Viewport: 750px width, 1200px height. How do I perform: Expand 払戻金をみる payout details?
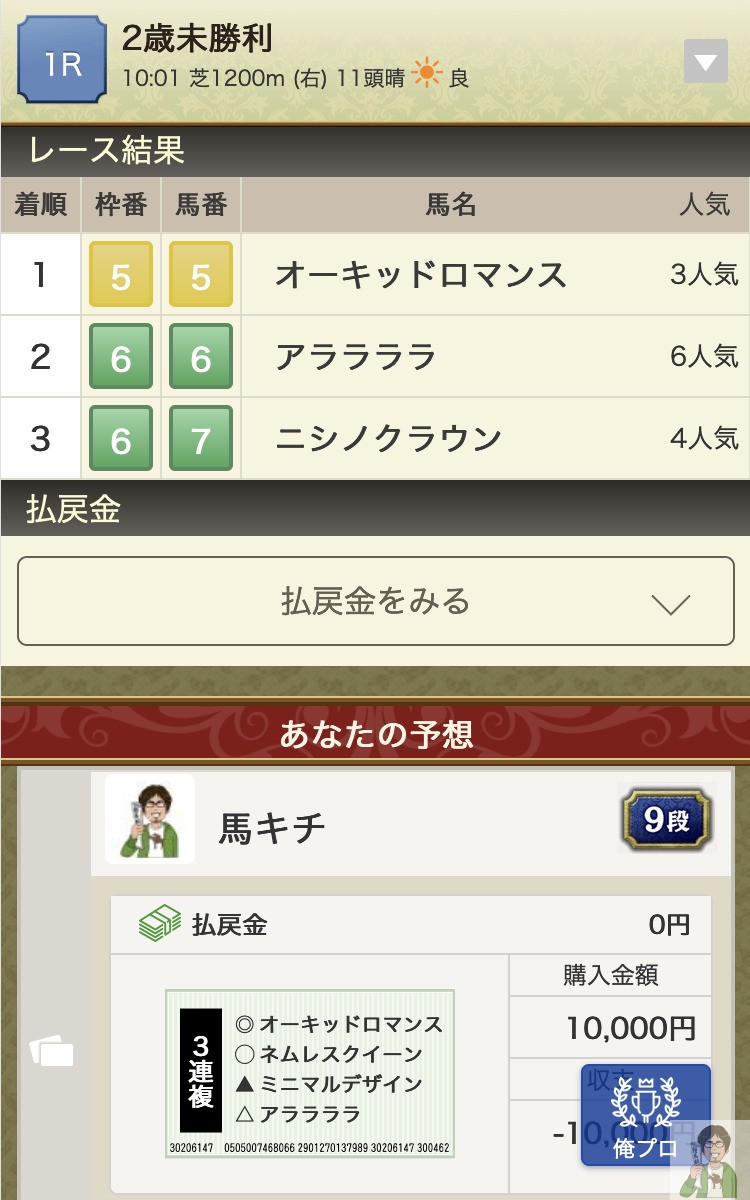(x=375, y=601)
